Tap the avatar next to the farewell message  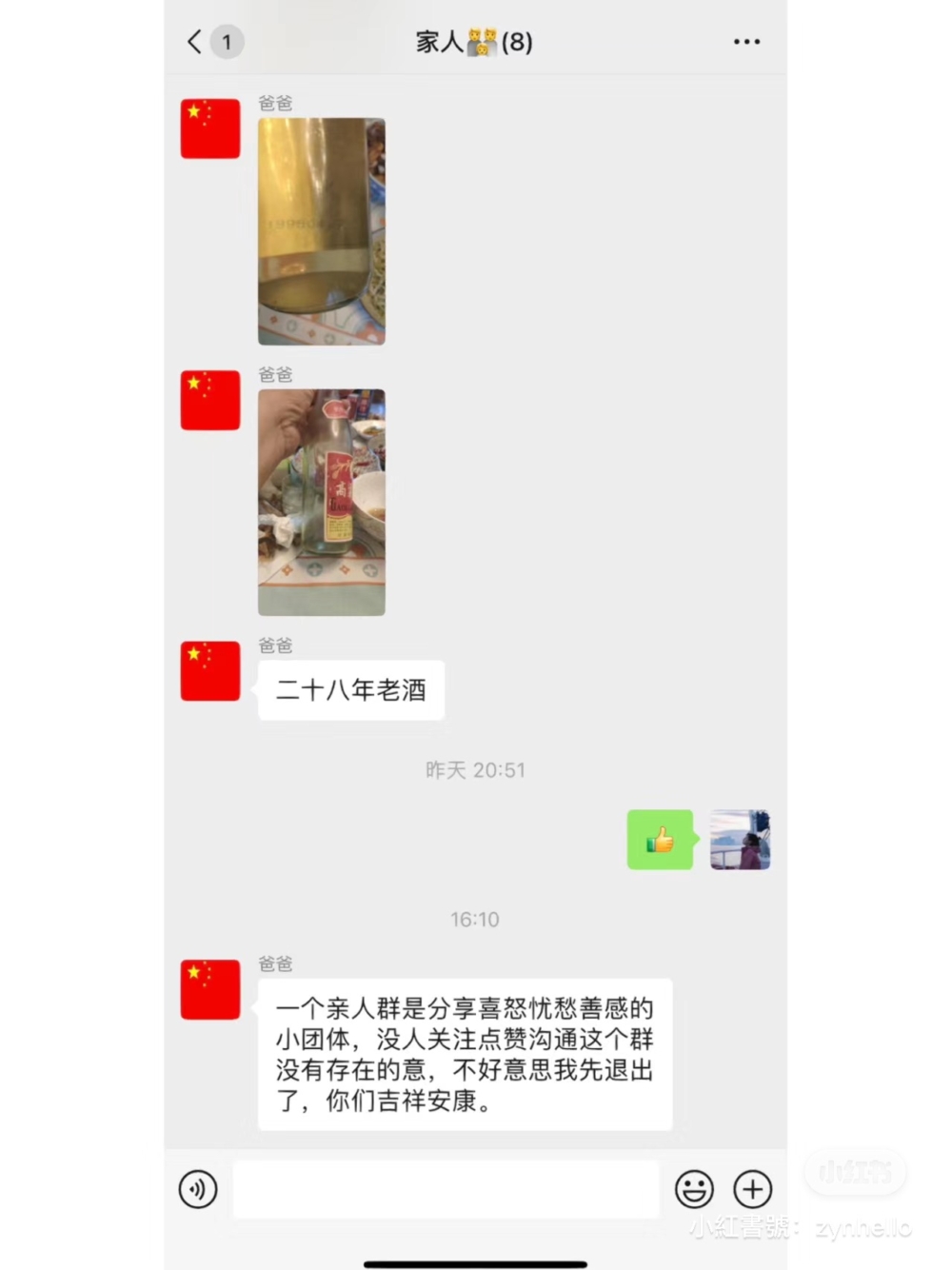point(209,988)
